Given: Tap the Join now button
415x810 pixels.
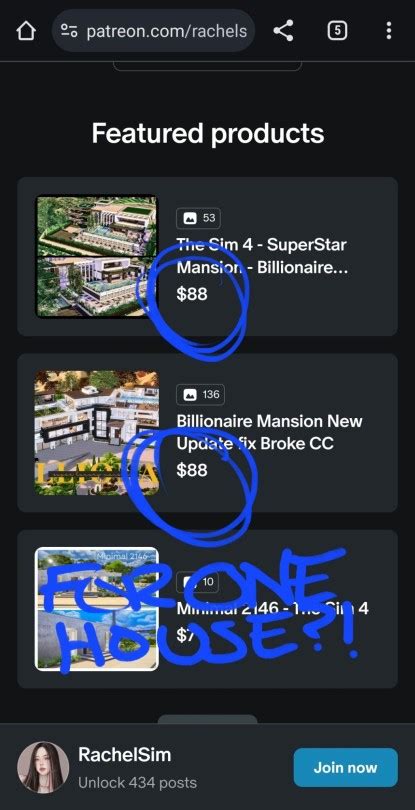Looking at the screenshot, I should pos(345,768).
